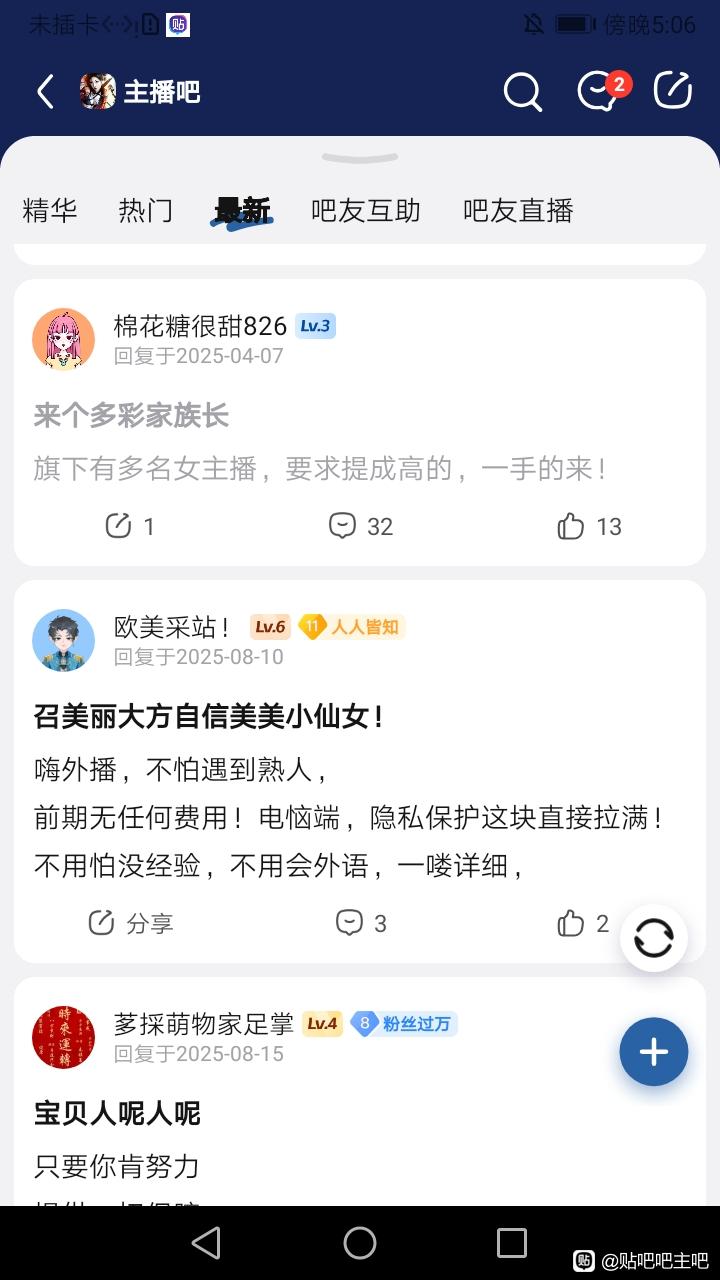
Task: Share the post by 欧美采站
Action: point(130,923)
